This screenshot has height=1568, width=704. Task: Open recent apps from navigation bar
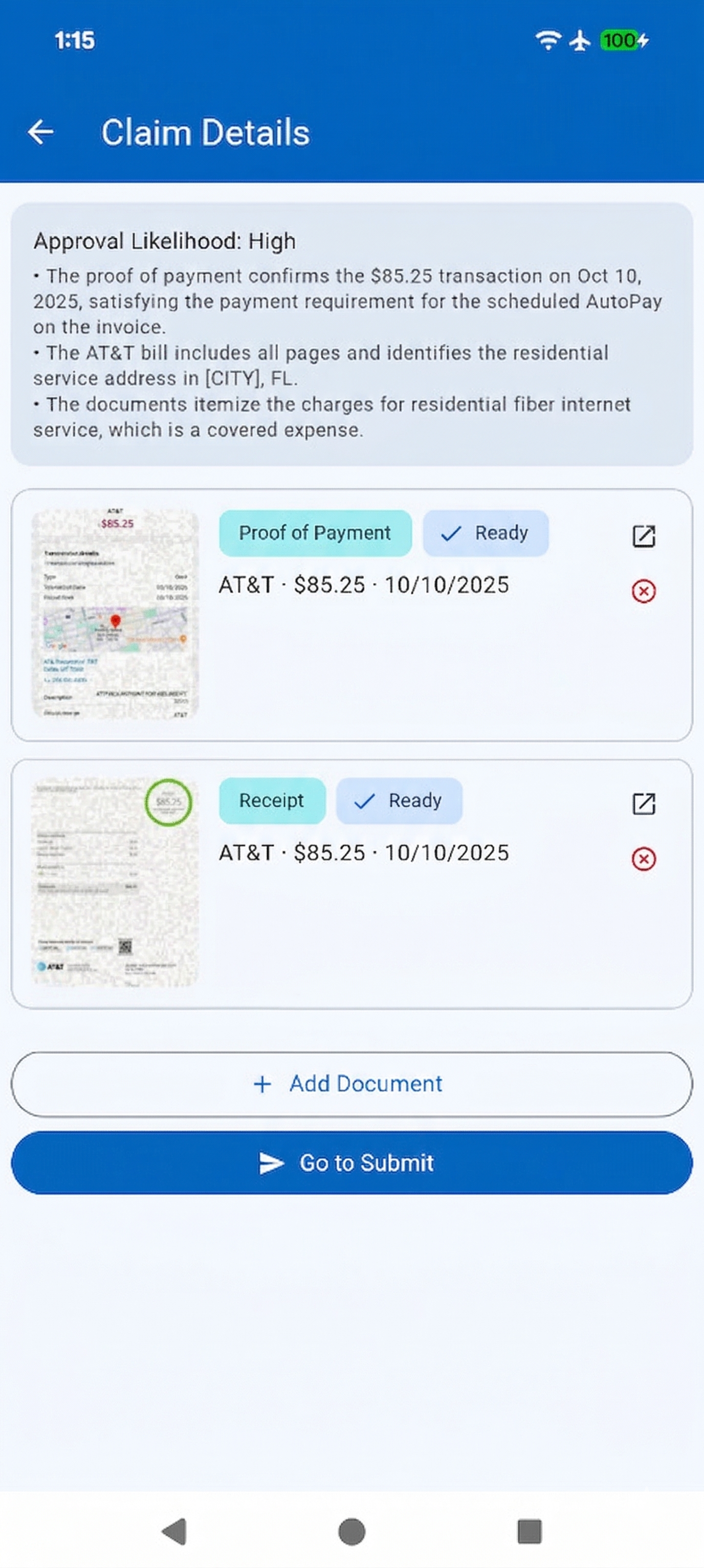(529, 1531)
